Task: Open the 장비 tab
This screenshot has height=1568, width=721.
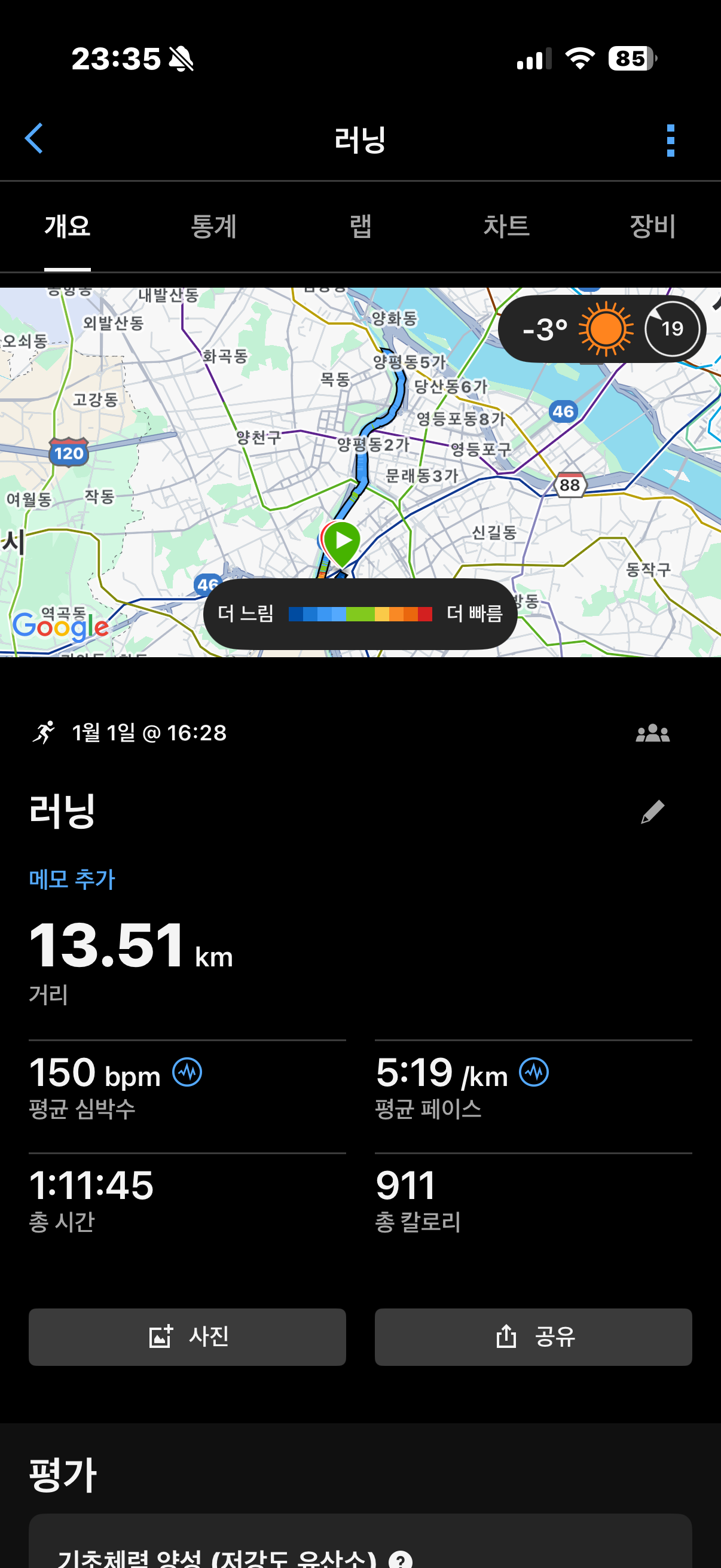Action: click(x=651, y=226)
